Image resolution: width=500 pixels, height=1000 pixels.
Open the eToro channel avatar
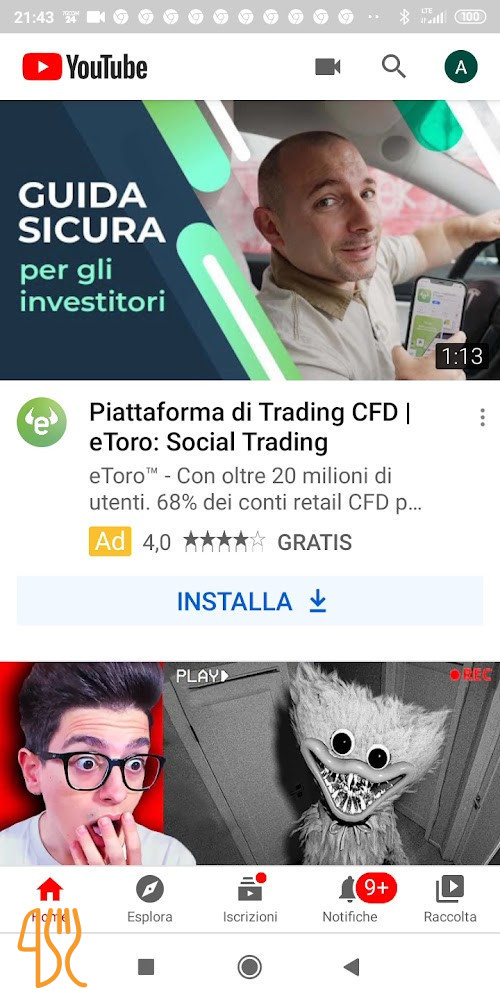click(41, 422)
